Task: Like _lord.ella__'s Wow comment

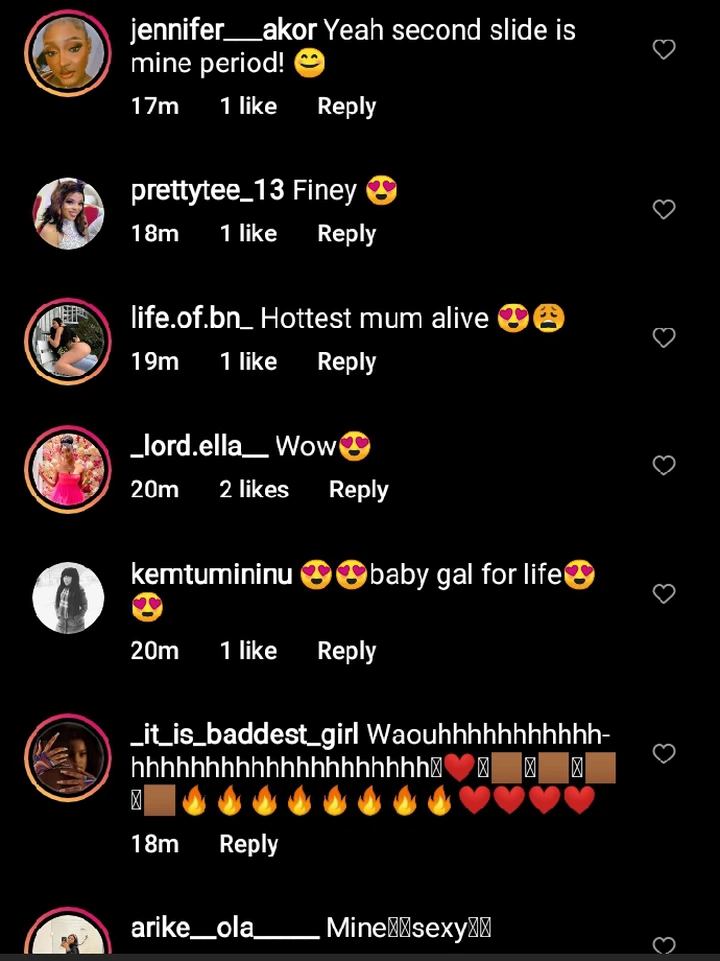Action: pos(664,465)
